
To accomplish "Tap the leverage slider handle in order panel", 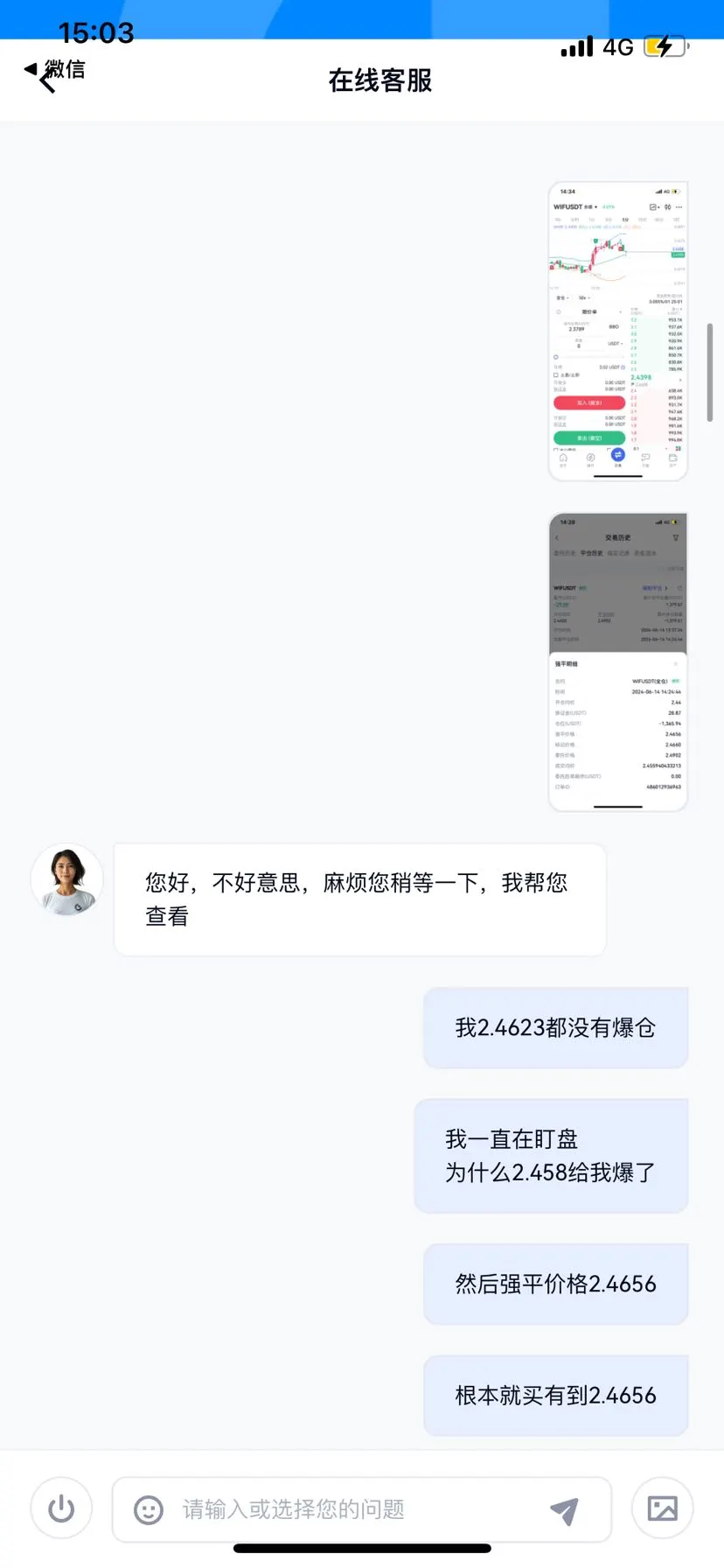I will (556, 357).
